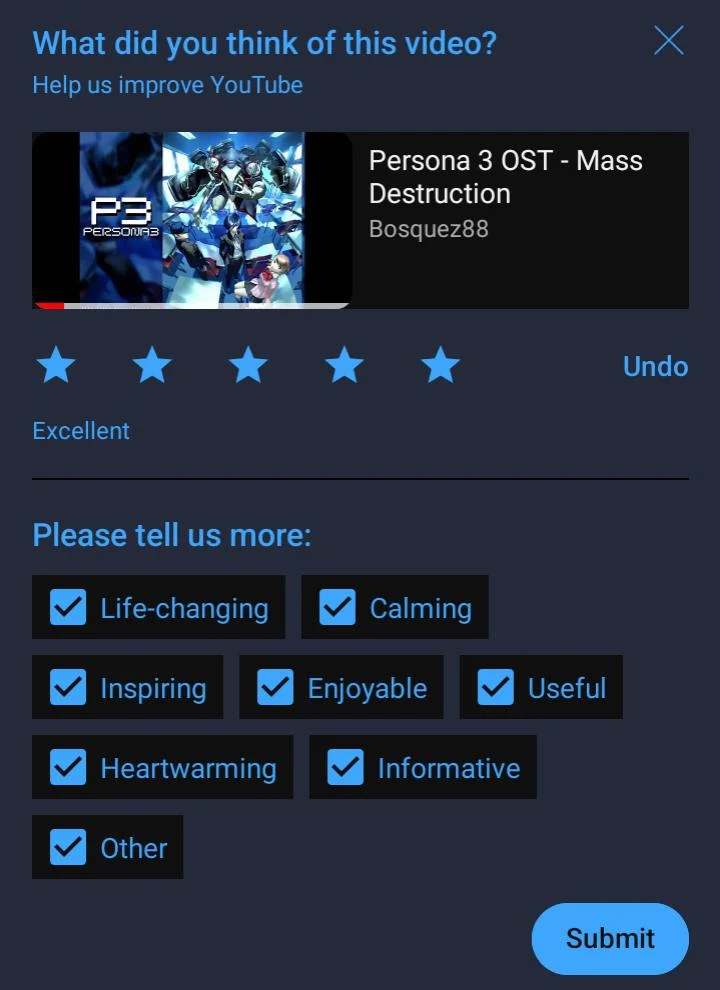Uncheck the Life-changing option
The width and height of the screenshot is (720, 990).
68,607
